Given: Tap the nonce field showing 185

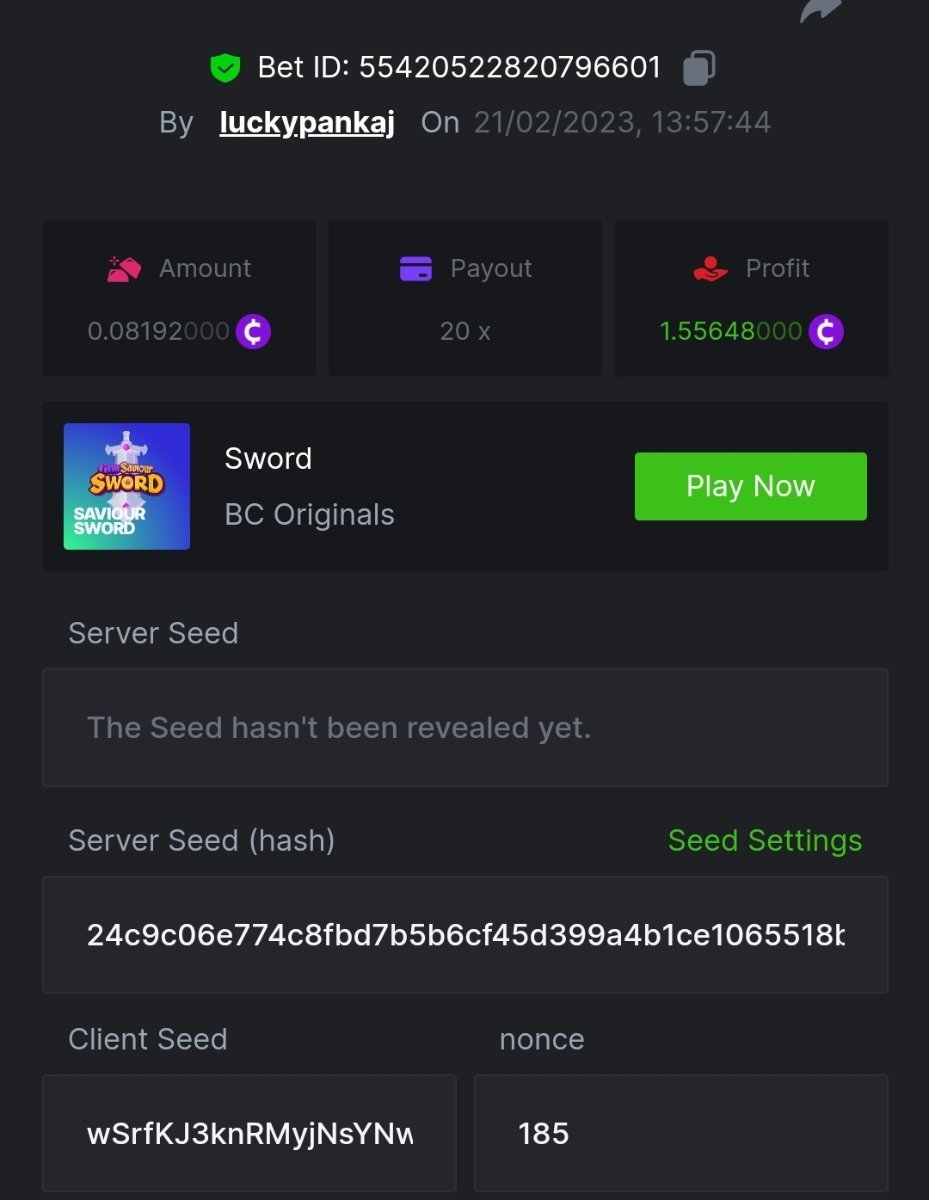Looking at the screenshot, I should pyautogui.click(x=680, y=1133).
